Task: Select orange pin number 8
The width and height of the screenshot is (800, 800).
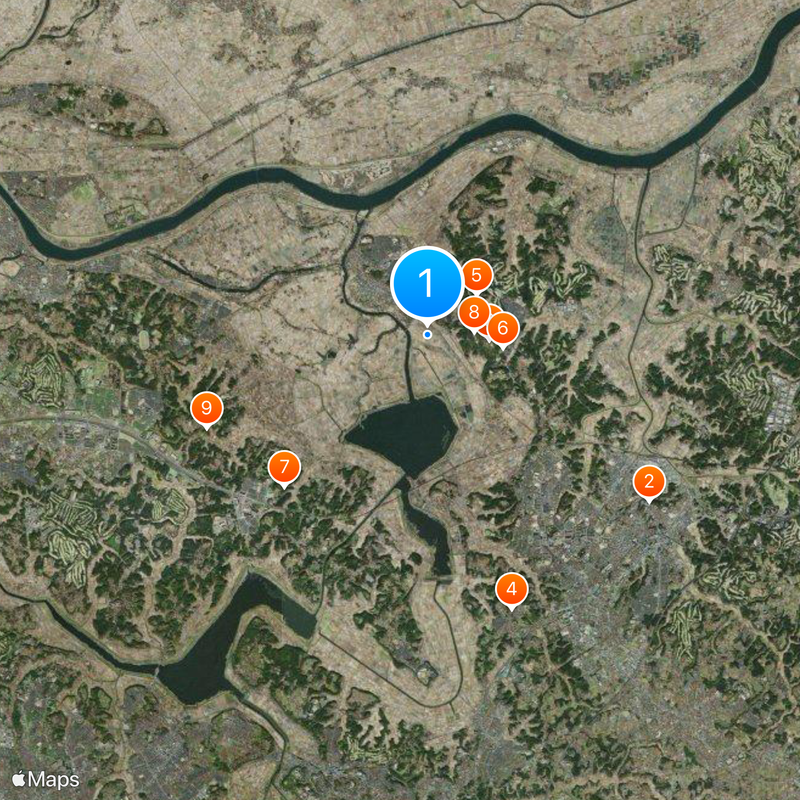Action: click(472, 312)
